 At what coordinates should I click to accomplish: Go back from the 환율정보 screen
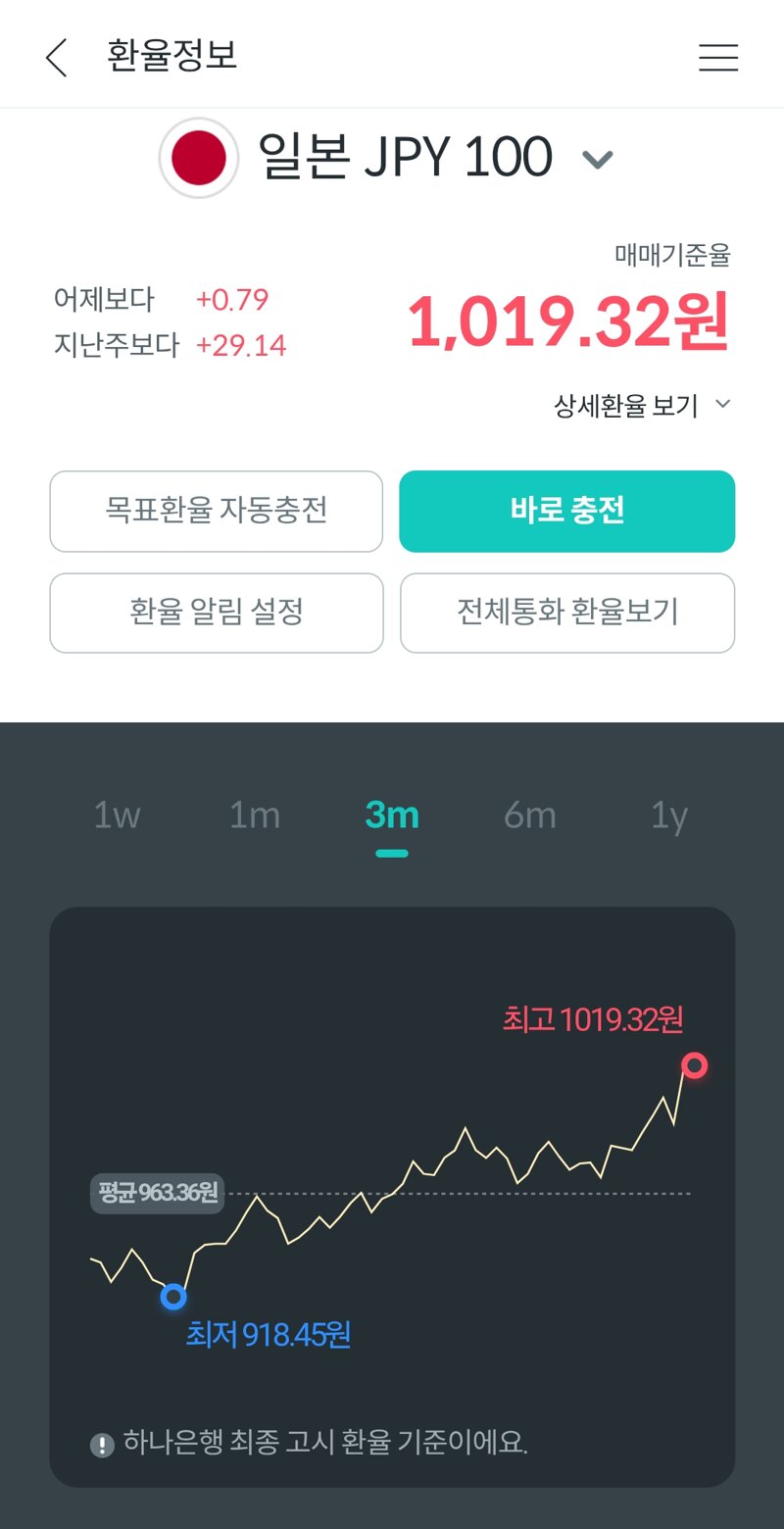tap(57, 58)
